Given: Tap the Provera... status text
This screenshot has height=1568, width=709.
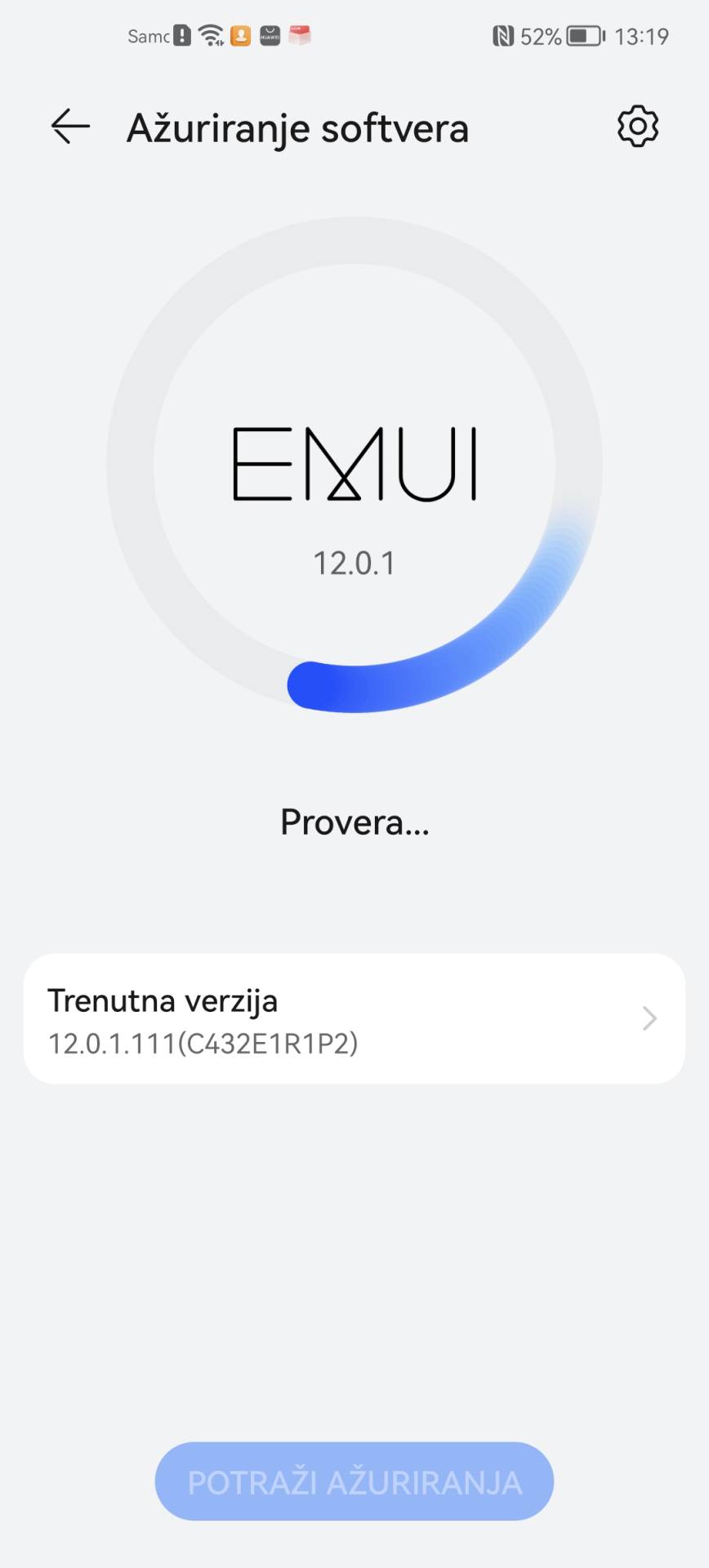Looking at the screenshot, I should 354,822.
